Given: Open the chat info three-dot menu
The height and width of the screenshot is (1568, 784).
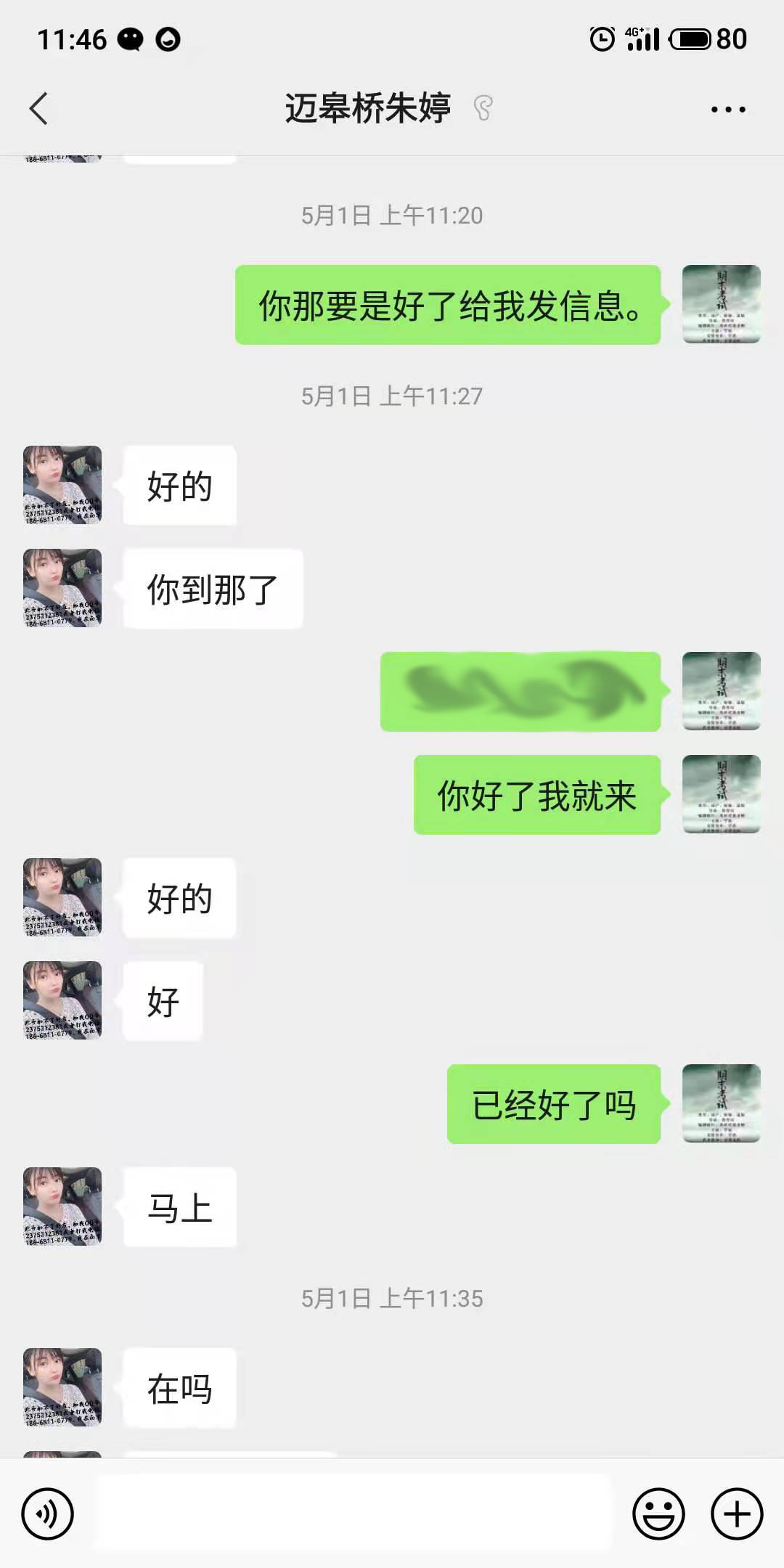Looking at the screenshot, I should [x=728, y=110].
